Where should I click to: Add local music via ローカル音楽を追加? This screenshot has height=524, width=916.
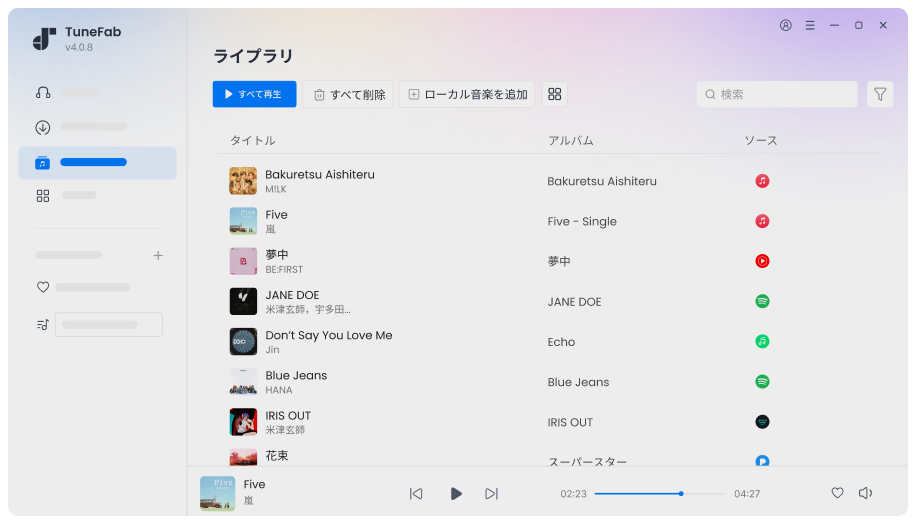[x=467, y=94]
